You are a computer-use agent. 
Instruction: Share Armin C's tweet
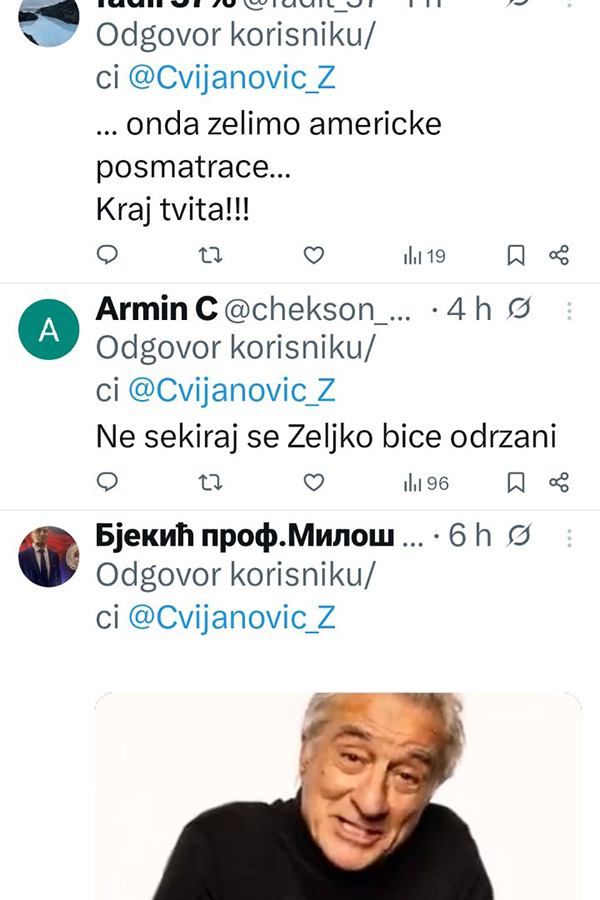point(559,483)
